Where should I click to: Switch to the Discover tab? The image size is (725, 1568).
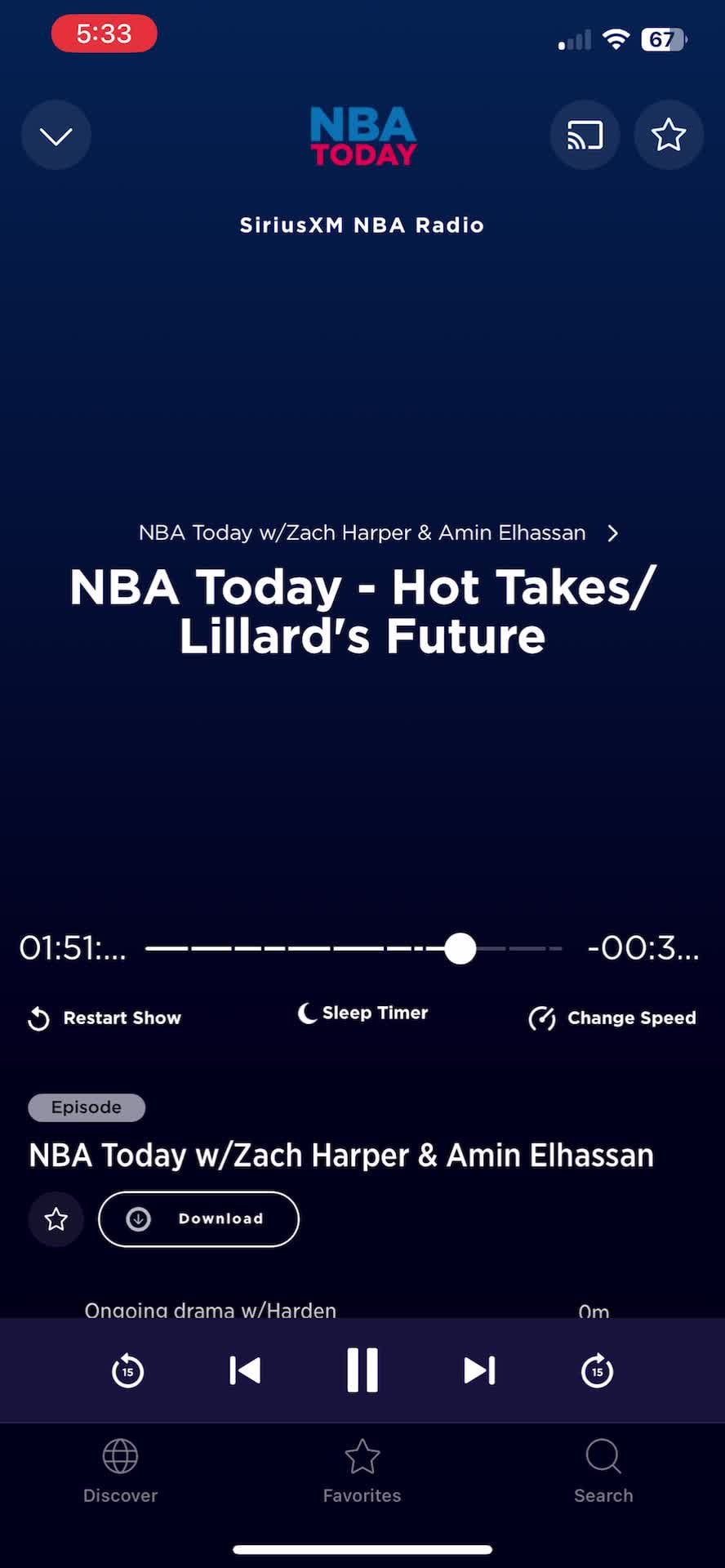(120, 1472)
